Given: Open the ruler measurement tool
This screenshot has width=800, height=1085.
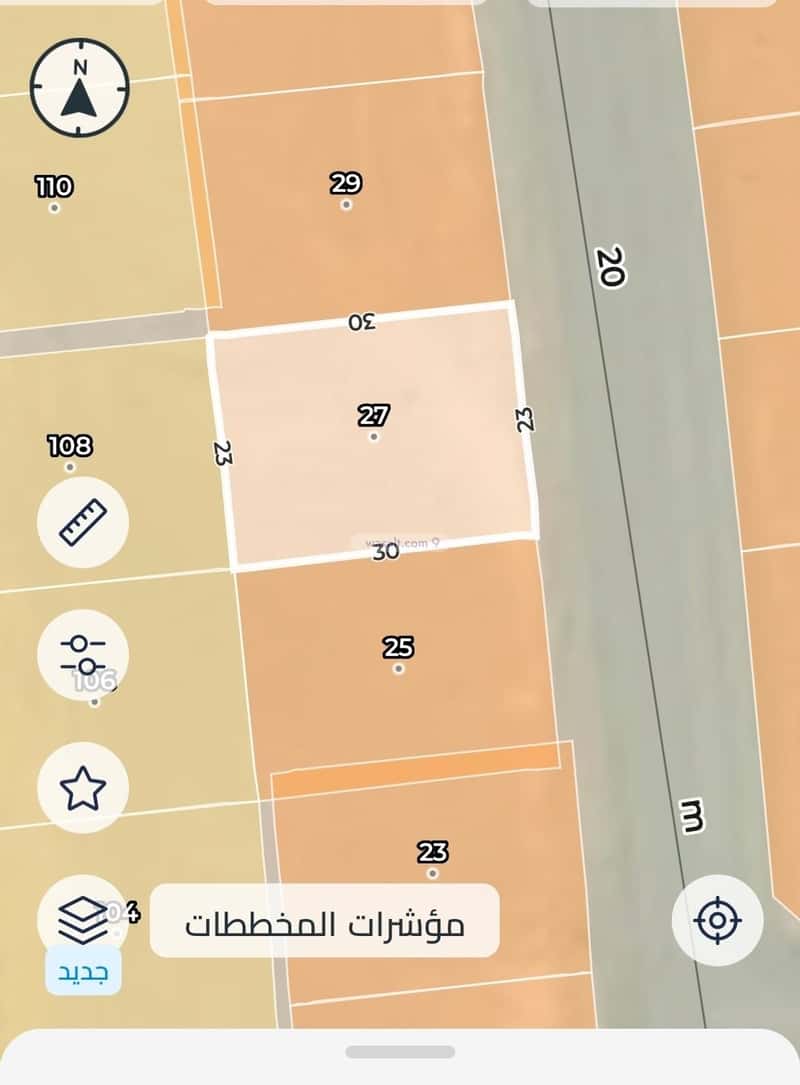Looking at the screenshot, I should coord(83,522).
